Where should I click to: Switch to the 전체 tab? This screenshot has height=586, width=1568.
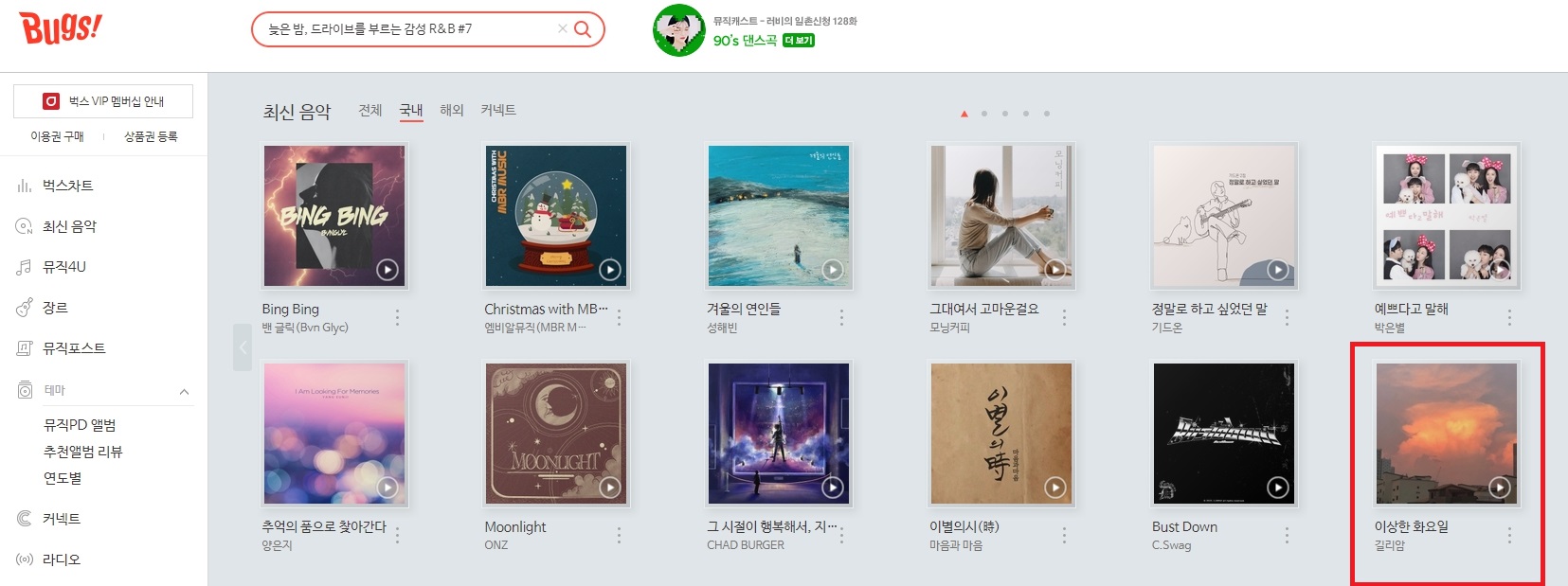pyautogui.click(x=369, y=111)
